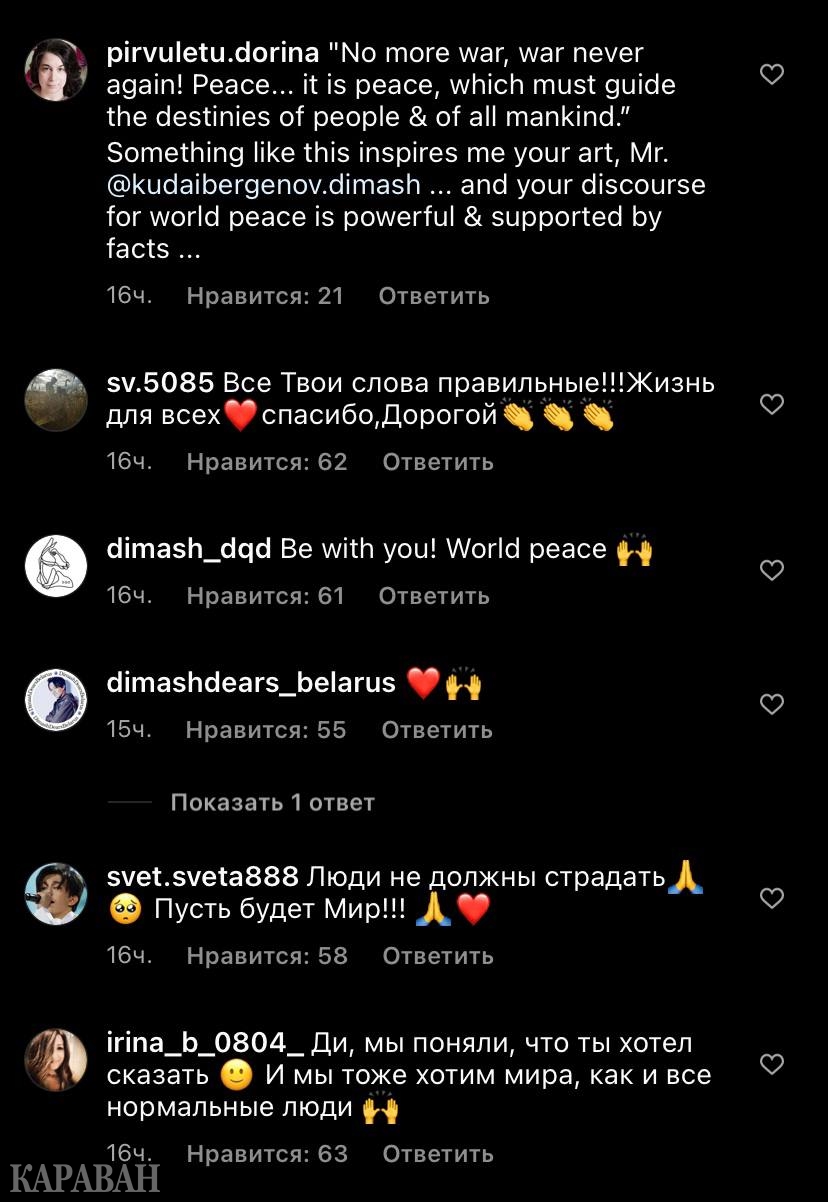Reply to pirvuletu.dorina's comment
Screen dimensions: 828x1202
(x=434, y=296)
